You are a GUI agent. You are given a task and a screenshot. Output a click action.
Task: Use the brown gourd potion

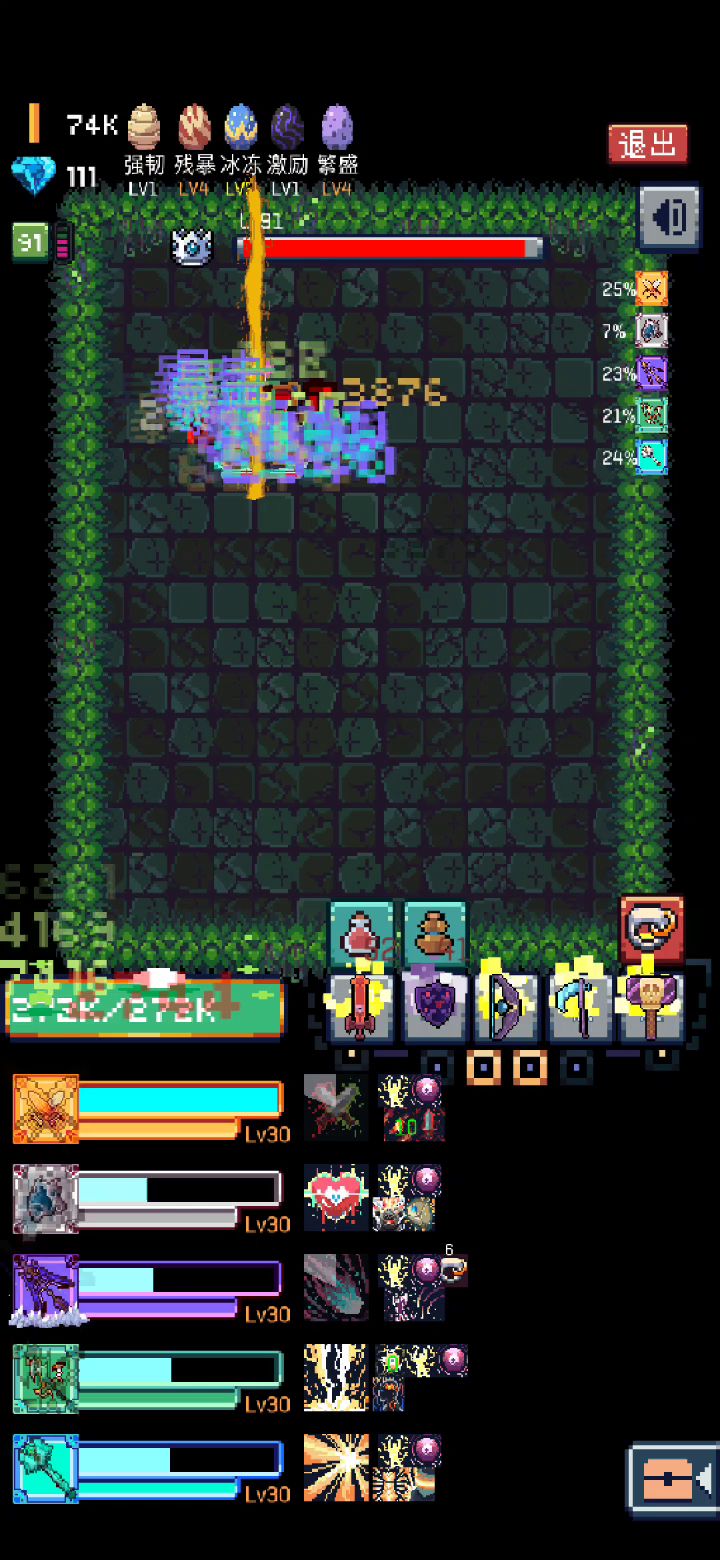(x=435, y=934)
